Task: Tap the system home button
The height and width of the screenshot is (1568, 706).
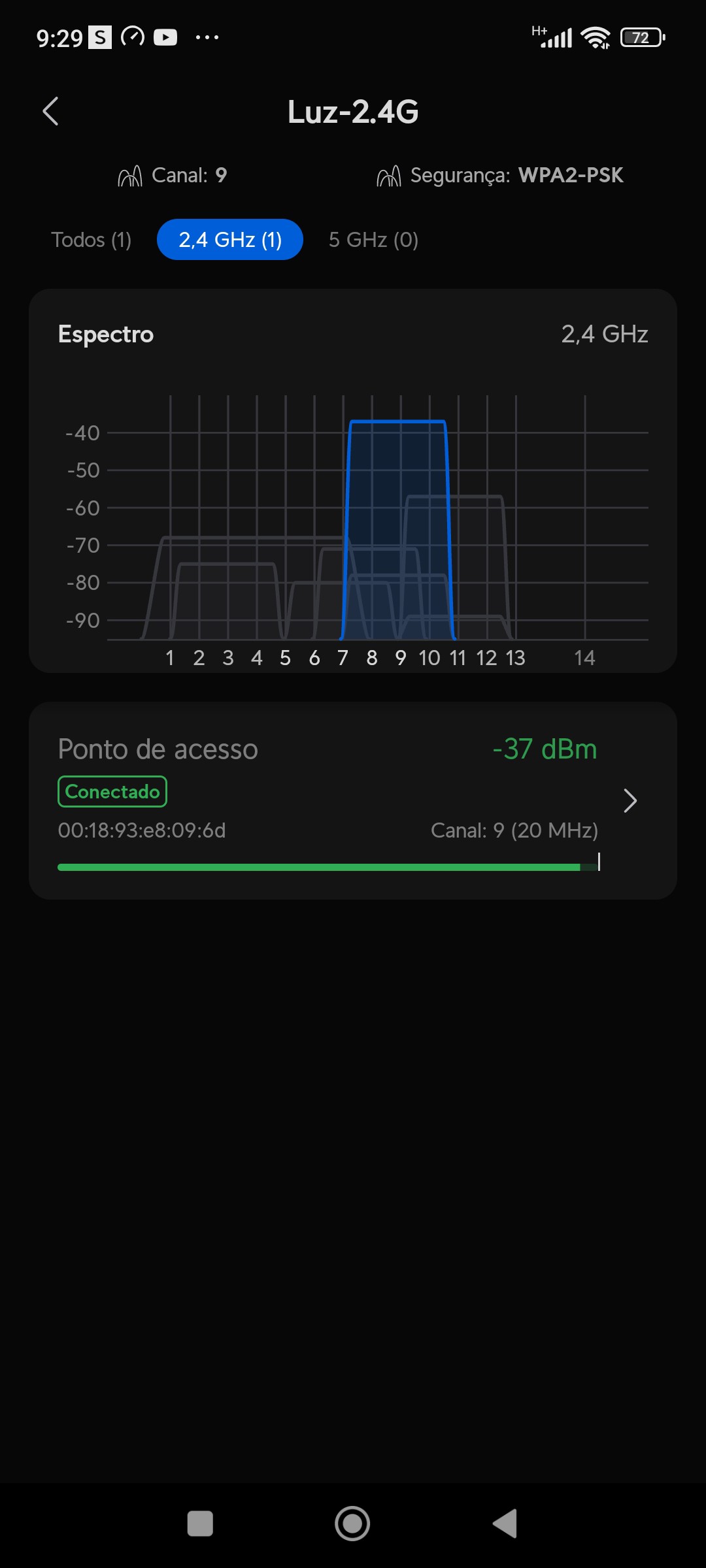Action: coord(352,1524)
